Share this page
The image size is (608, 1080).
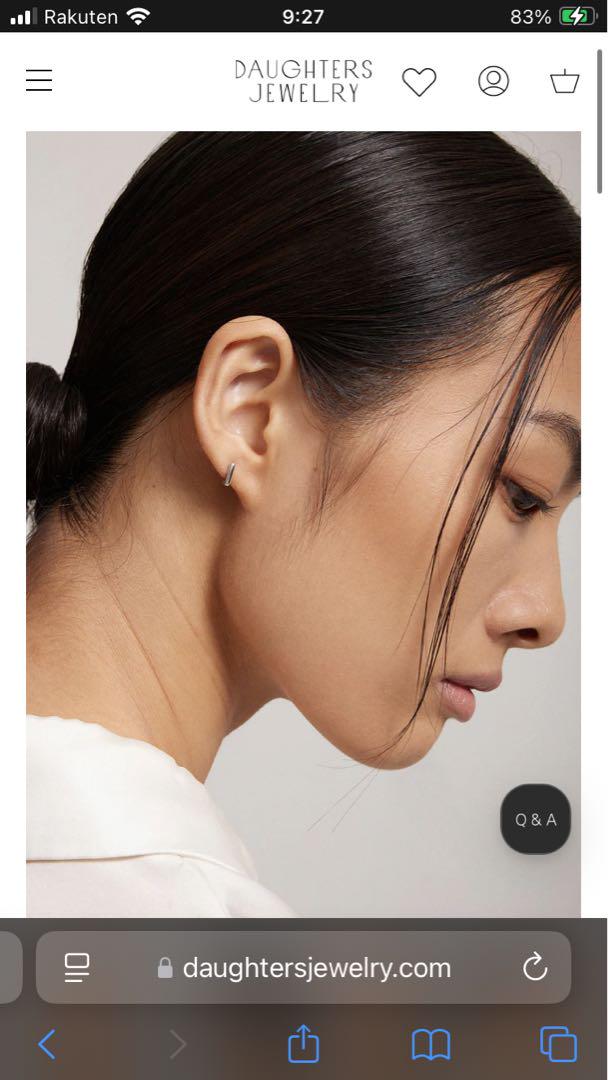tap(303, 1044)
